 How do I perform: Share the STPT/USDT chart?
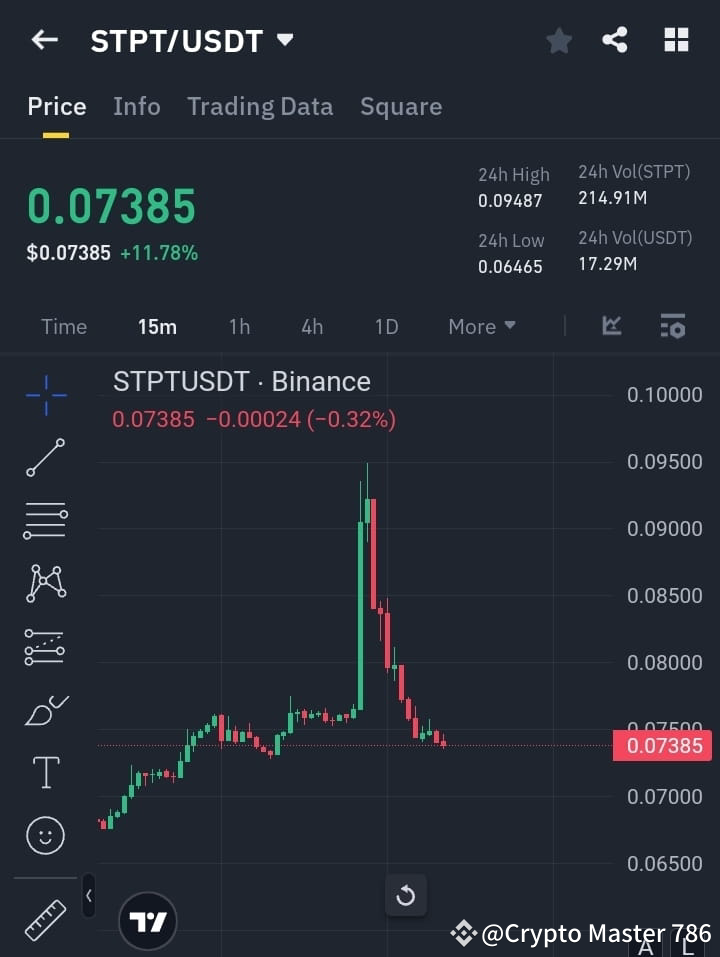616,40
